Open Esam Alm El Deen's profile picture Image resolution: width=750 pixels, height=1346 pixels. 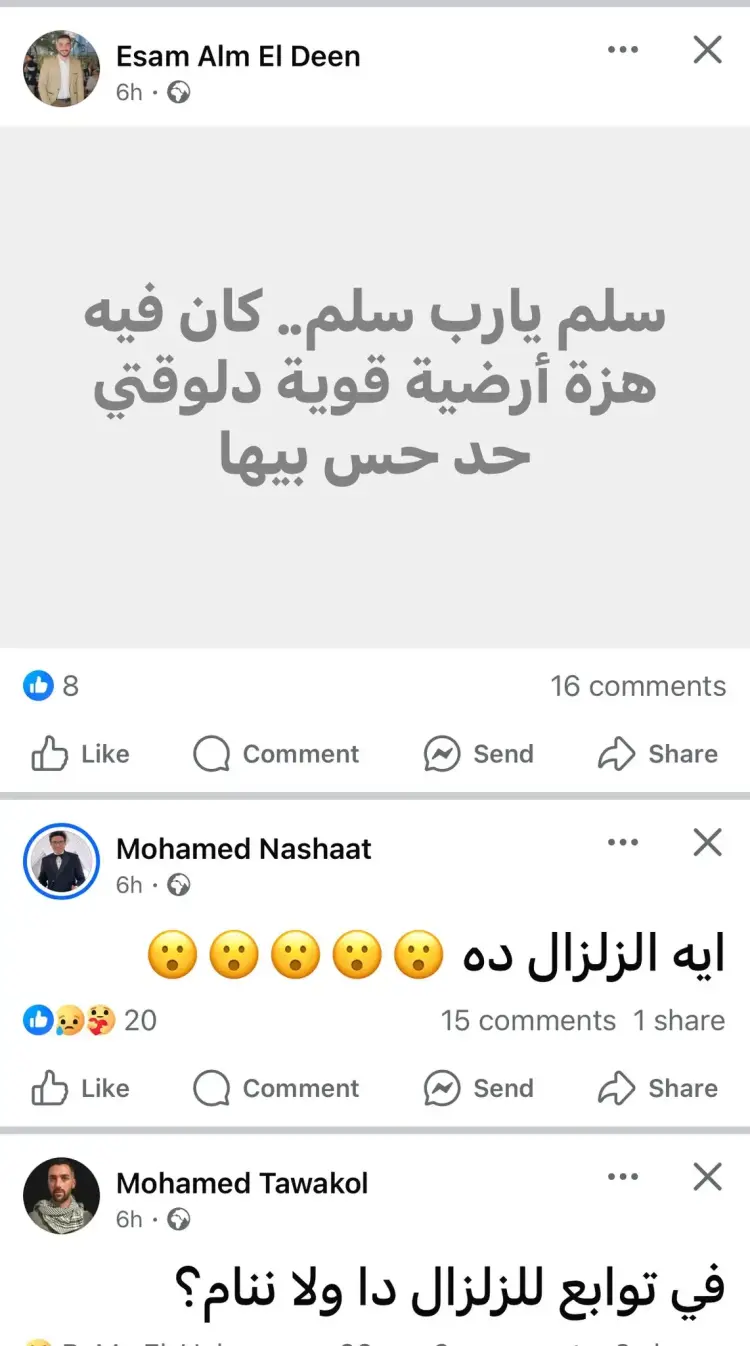(x=61, y=68)
